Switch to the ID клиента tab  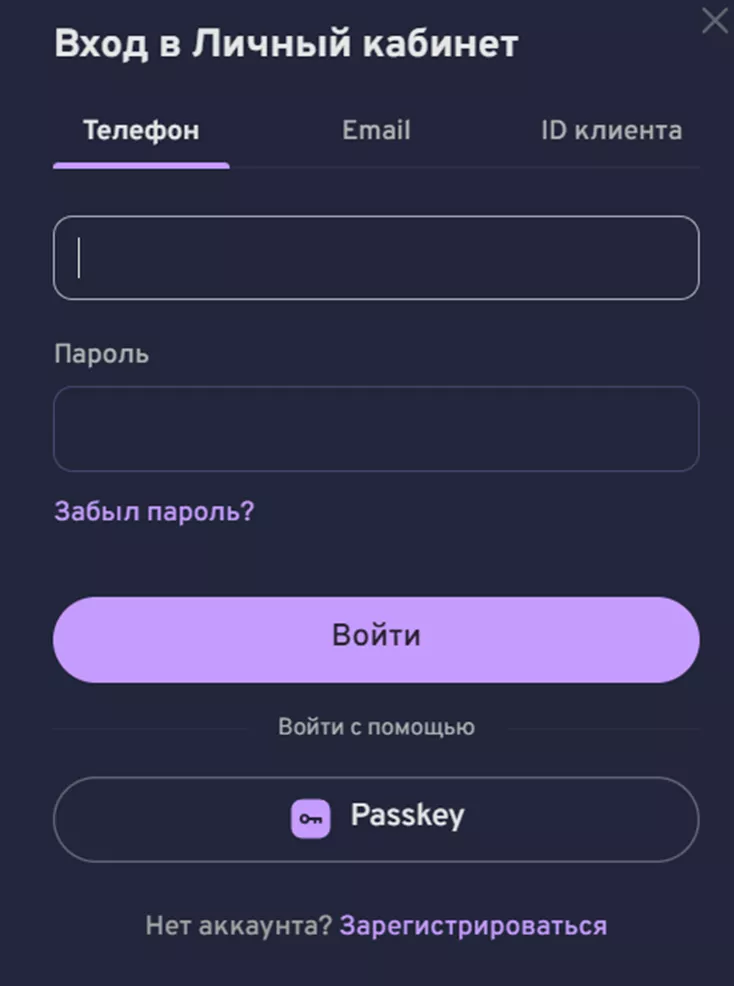point(611,131)
